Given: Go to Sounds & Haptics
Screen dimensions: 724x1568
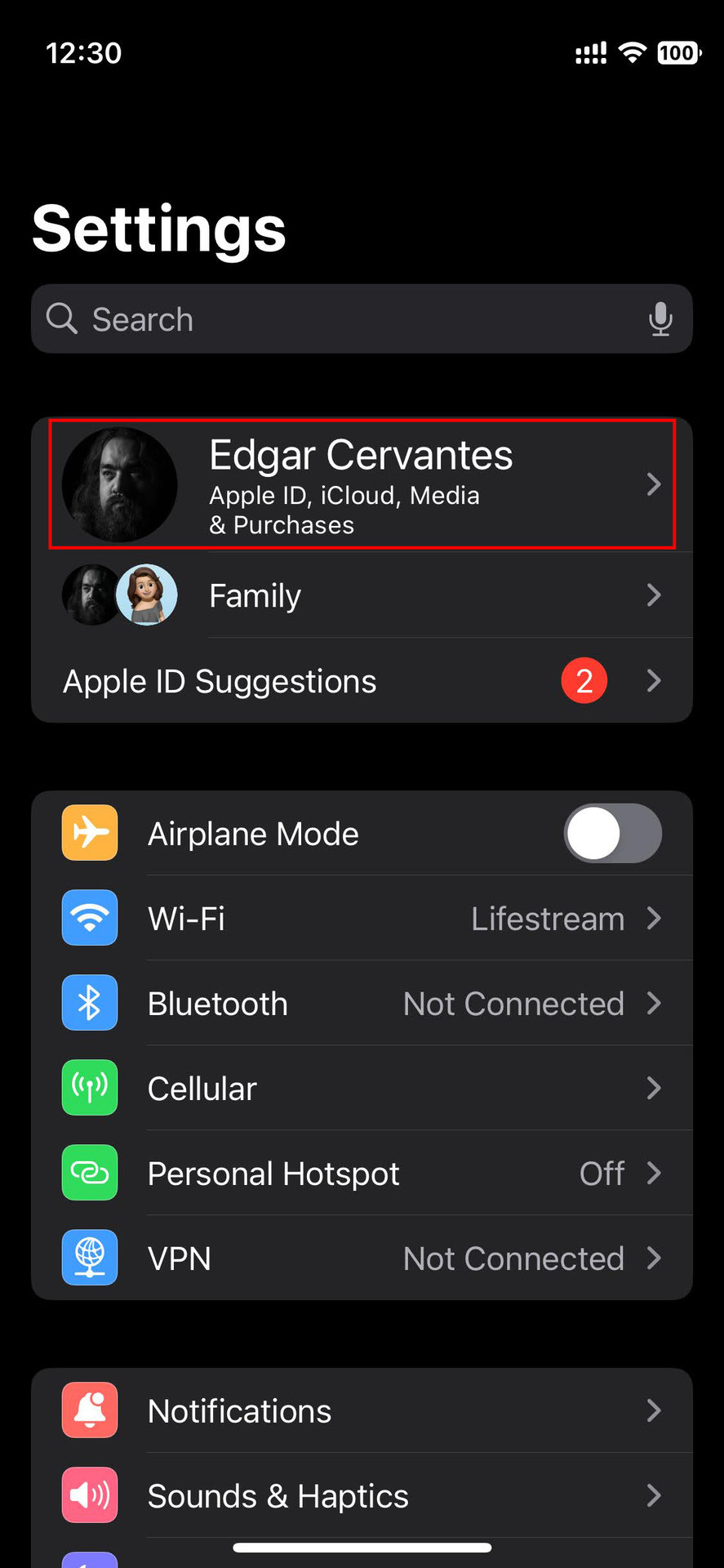Looking at the screenshot, I should (x=362, y=1496).
